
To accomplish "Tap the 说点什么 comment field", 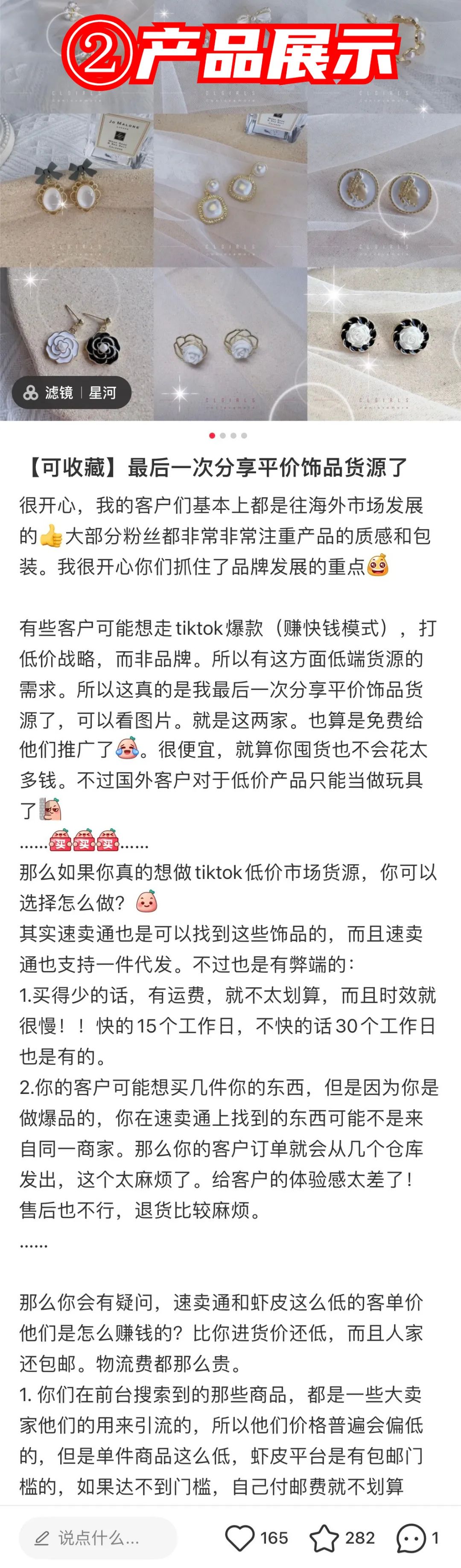I will (x=98, y=1538).
